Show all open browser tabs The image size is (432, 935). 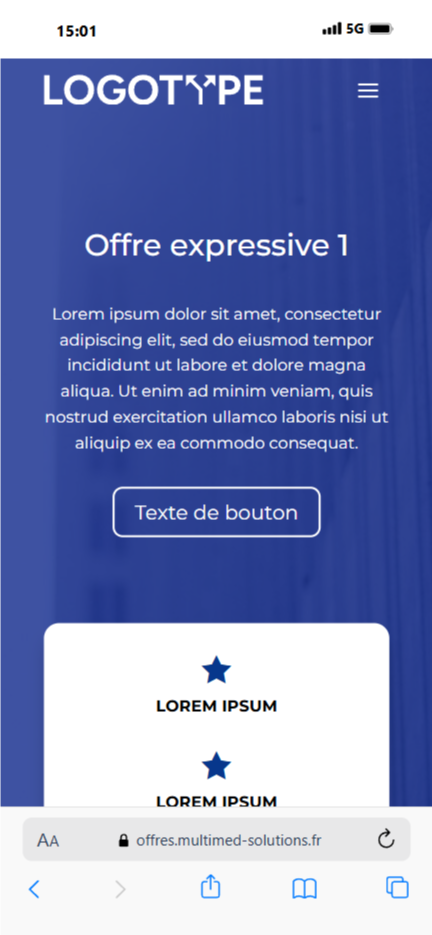pyautogui.click(x=397, y=887)
